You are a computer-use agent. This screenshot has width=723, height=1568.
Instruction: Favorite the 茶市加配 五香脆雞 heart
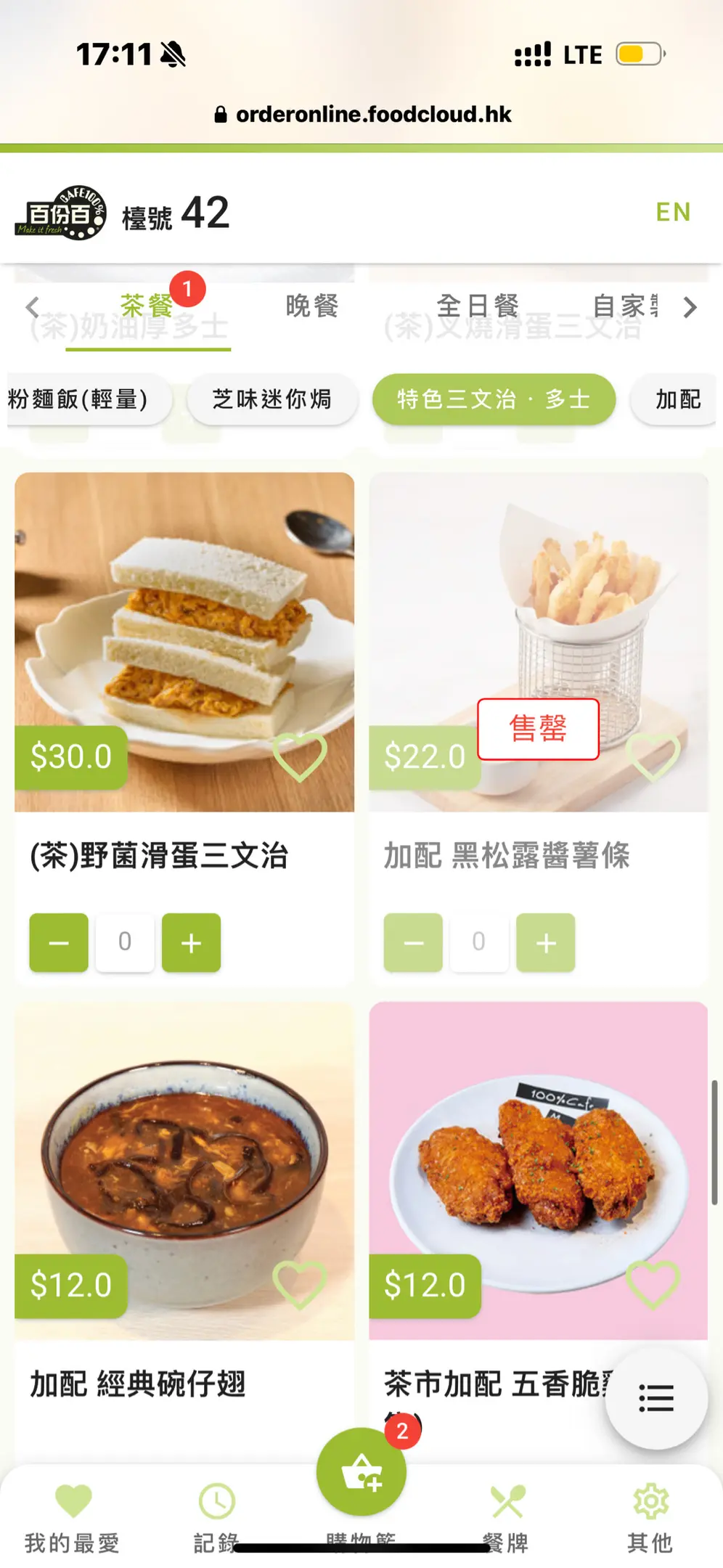(x=653, y=1285)
